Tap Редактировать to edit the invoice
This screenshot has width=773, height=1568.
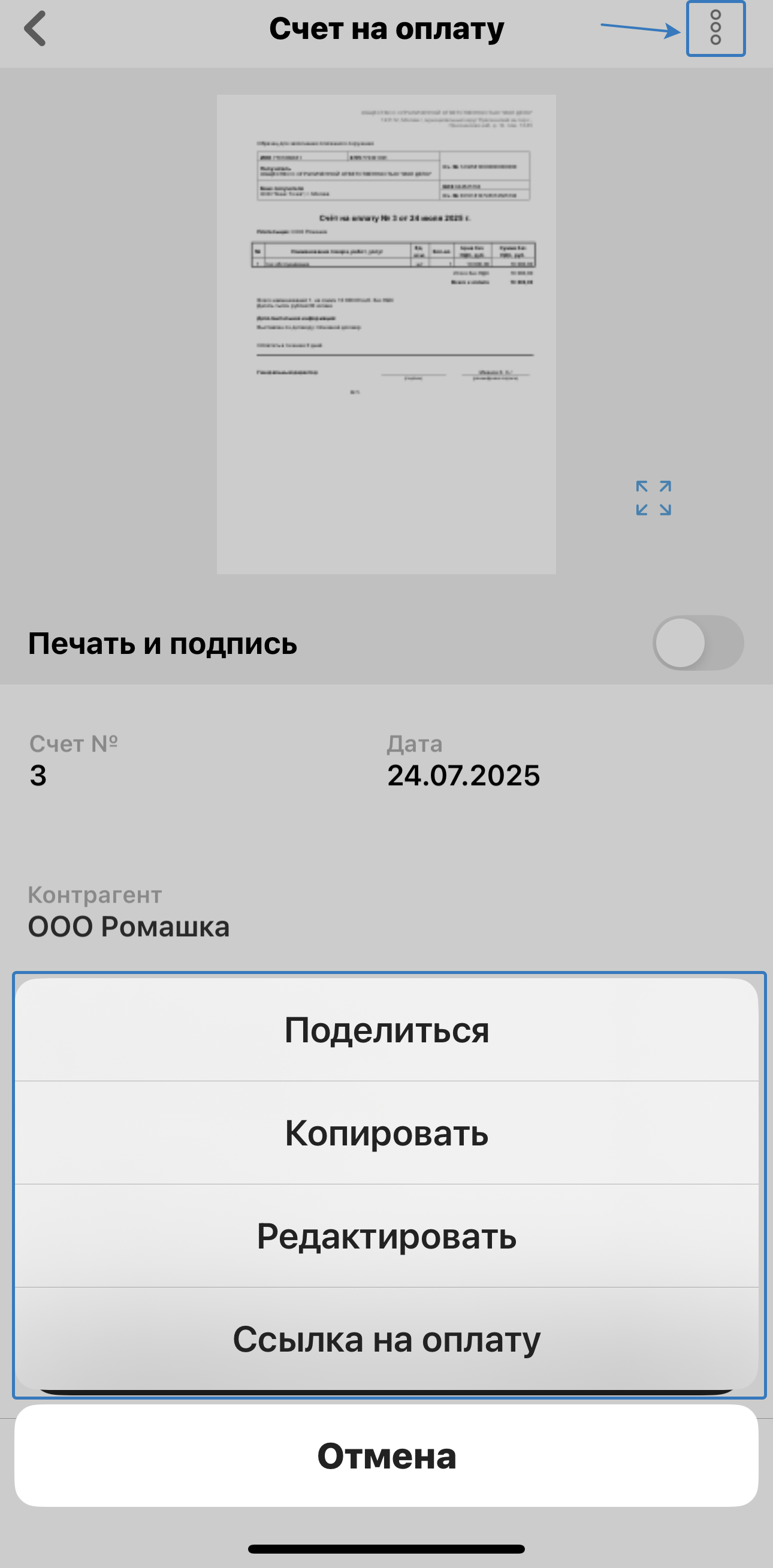(386, 1236)
